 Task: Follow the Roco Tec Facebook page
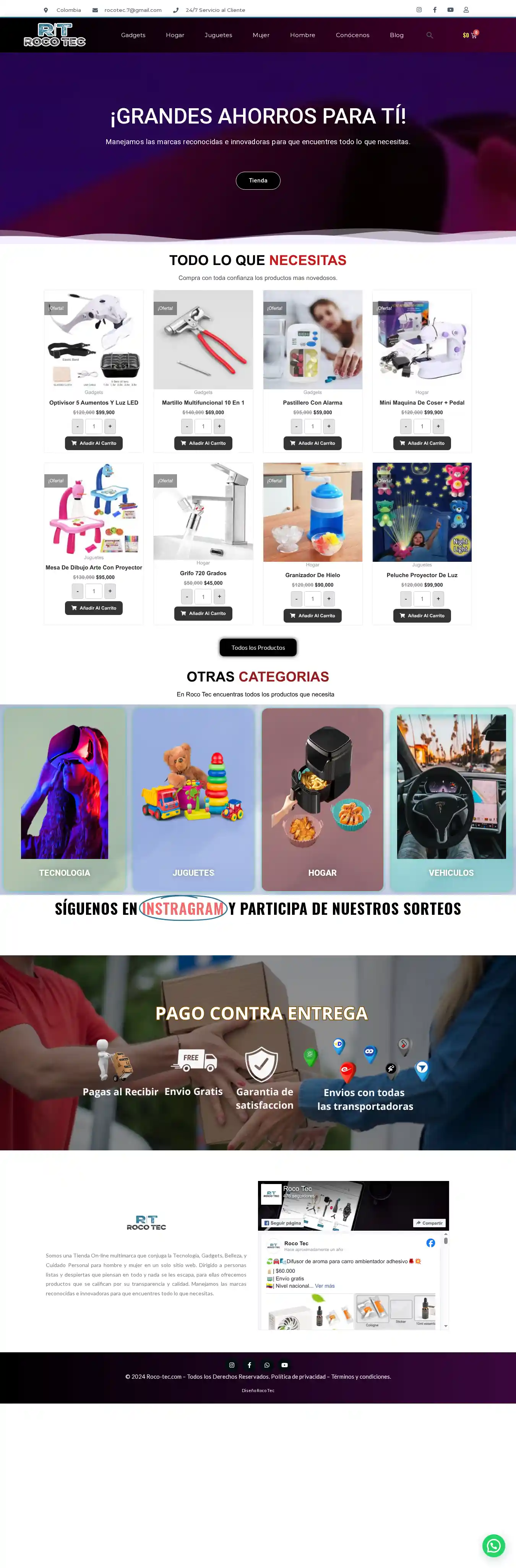tap(282, 1223)
